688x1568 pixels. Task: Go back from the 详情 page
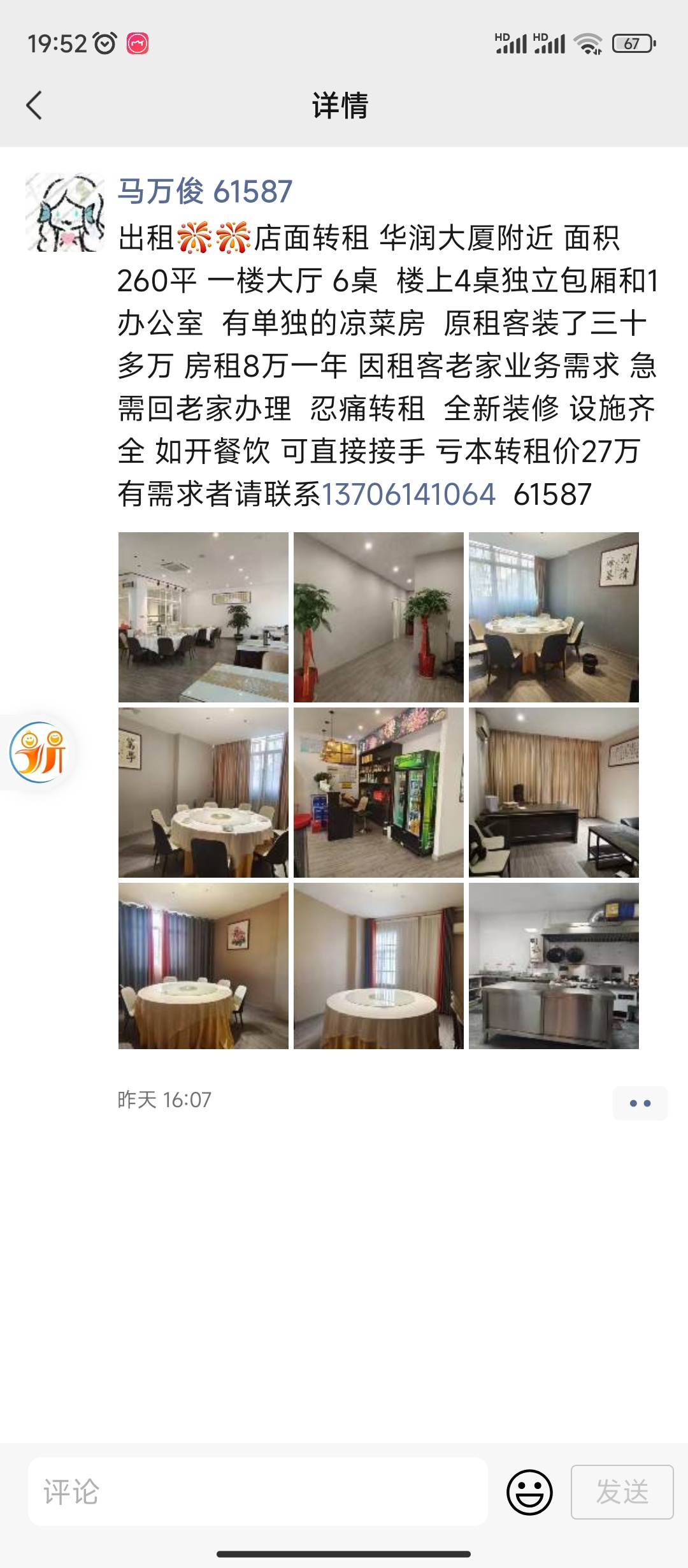click(x=34, y=105)
